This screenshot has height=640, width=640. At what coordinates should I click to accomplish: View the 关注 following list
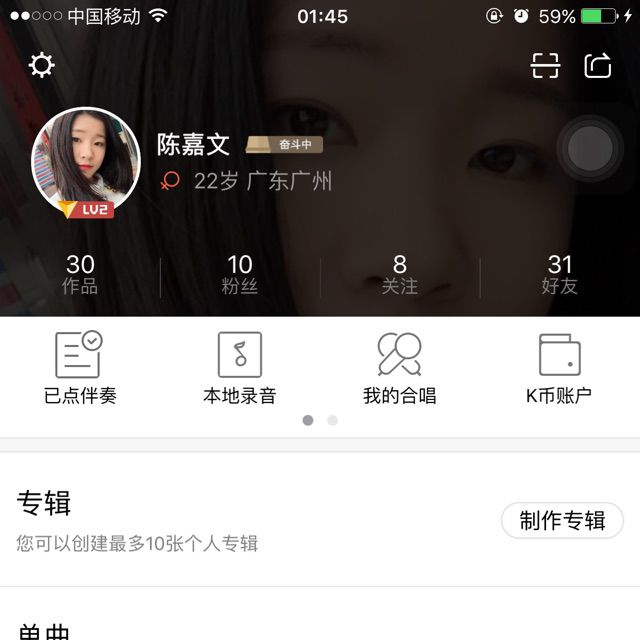point(400,274)
